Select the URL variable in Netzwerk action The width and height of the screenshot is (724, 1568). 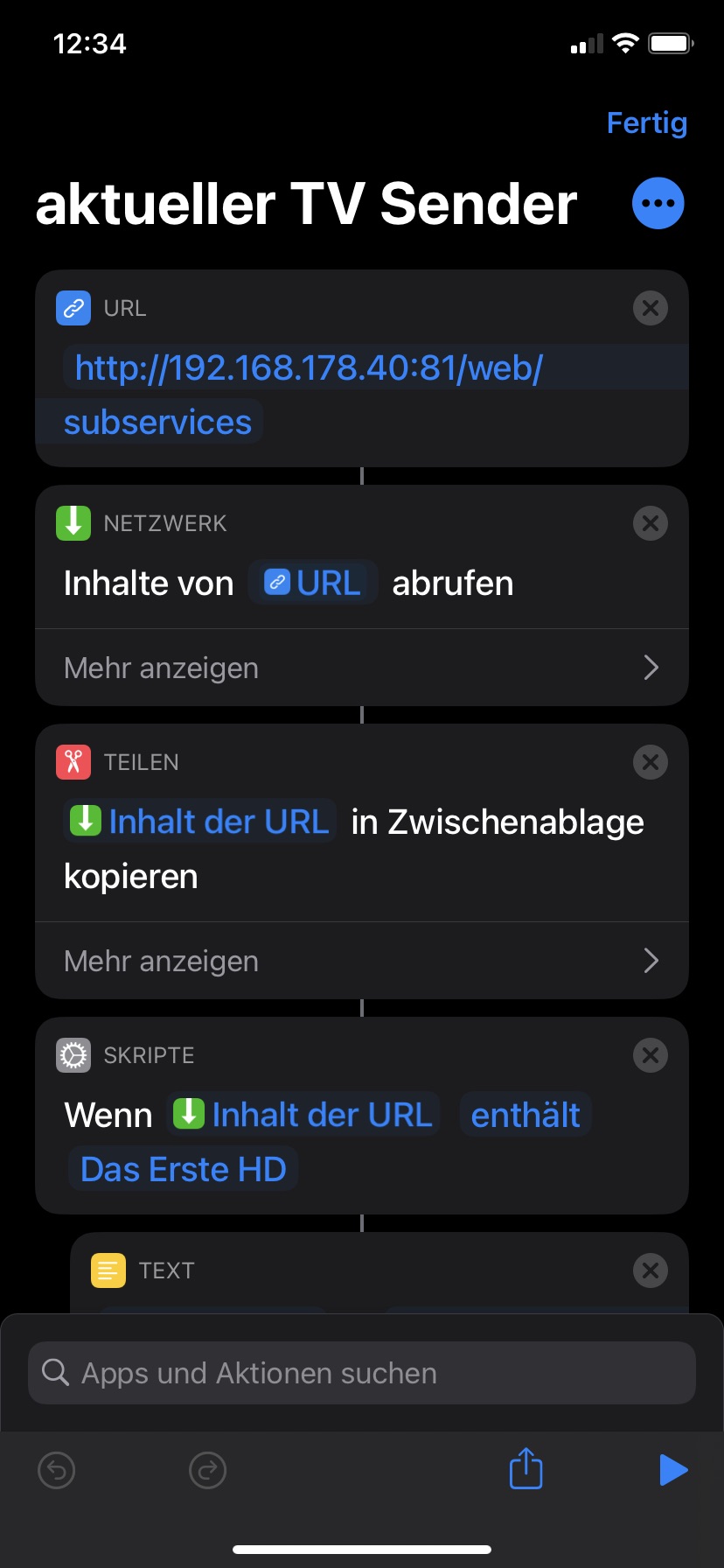(x=313, y=583)
